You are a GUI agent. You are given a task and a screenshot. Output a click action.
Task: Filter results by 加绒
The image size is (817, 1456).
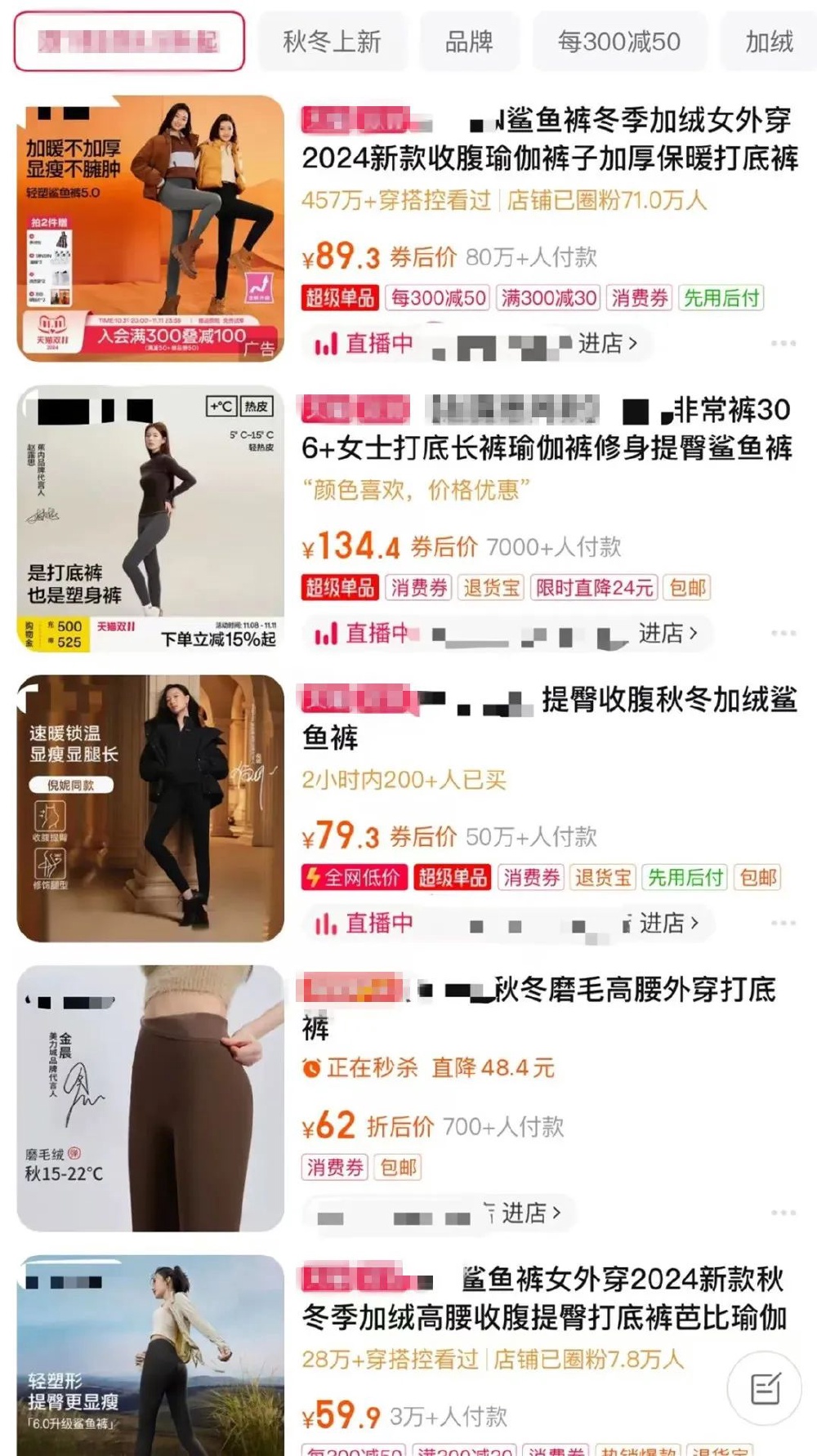tap(768, 42)
